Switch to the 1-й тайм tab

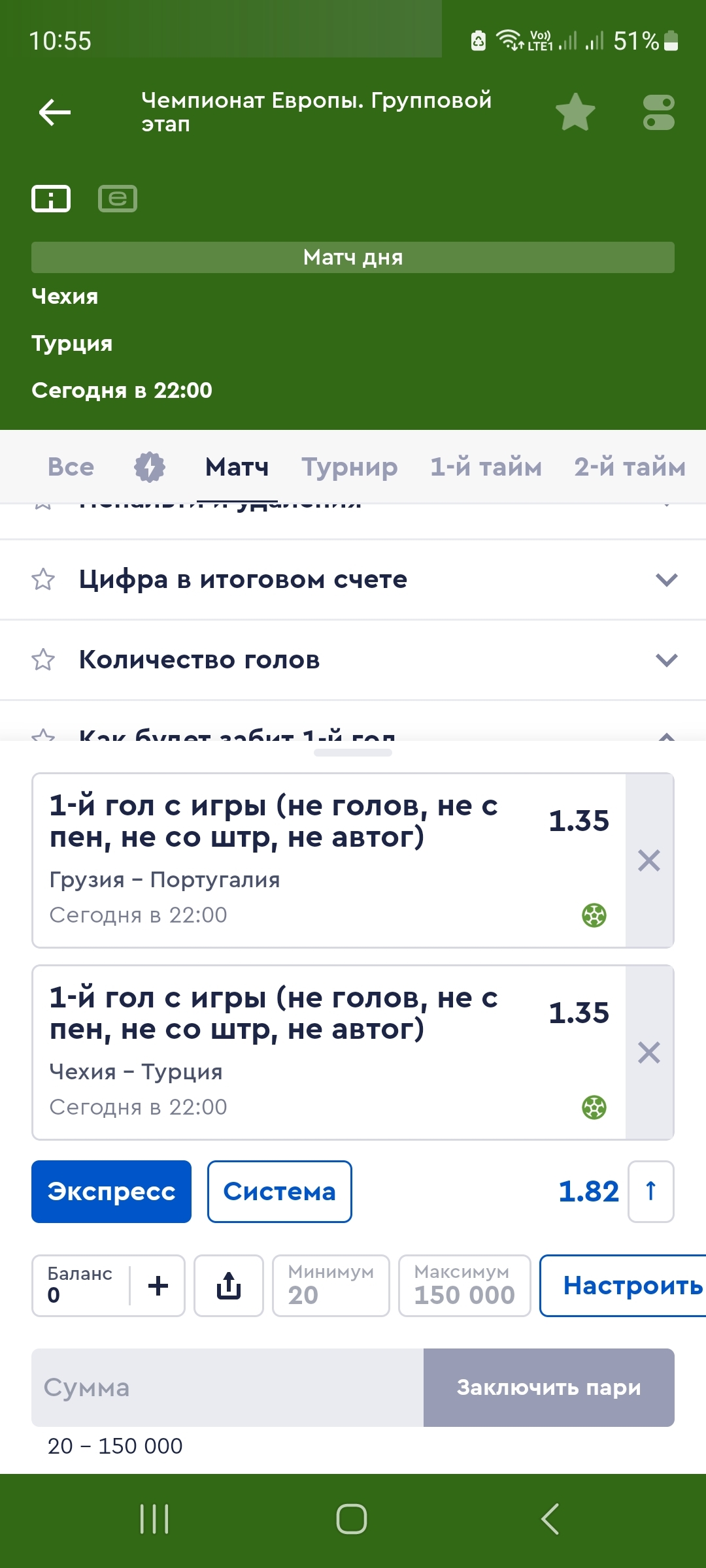pos(486,467)
